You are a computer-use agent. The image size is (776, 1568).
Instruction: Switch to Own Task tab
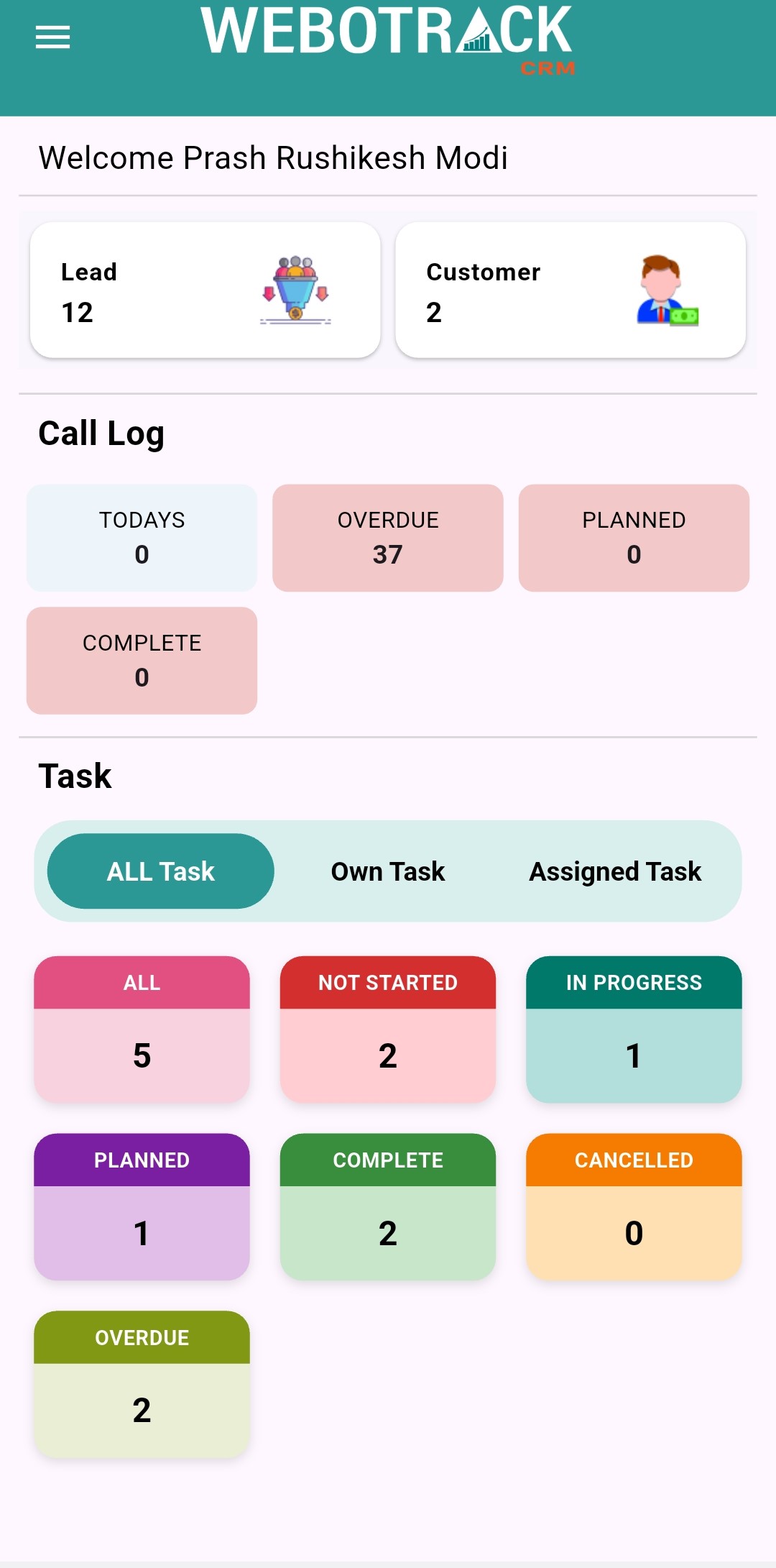tap(387, 871)
